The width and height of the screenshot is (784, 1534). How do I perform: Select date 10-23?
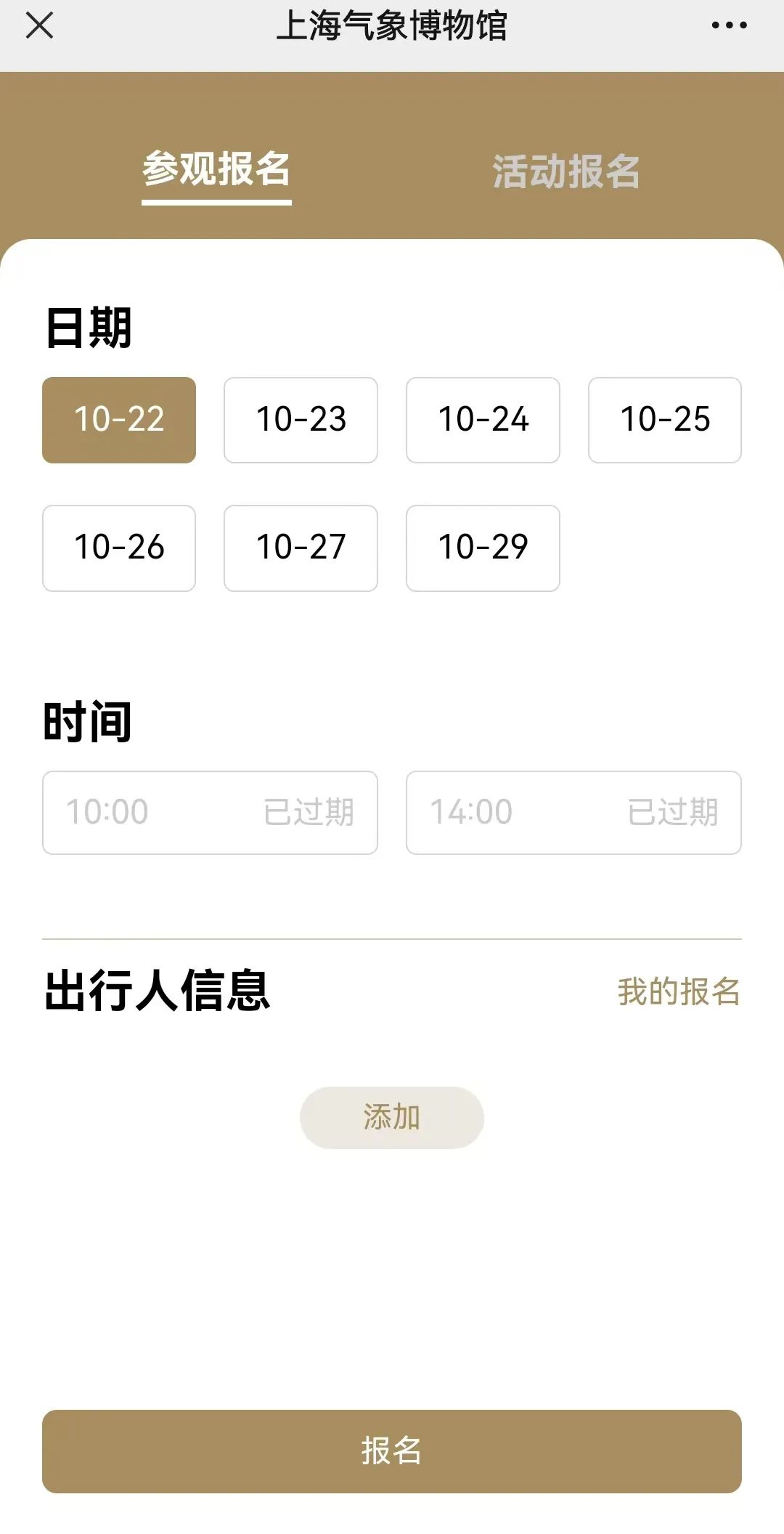tap(301, 420)
